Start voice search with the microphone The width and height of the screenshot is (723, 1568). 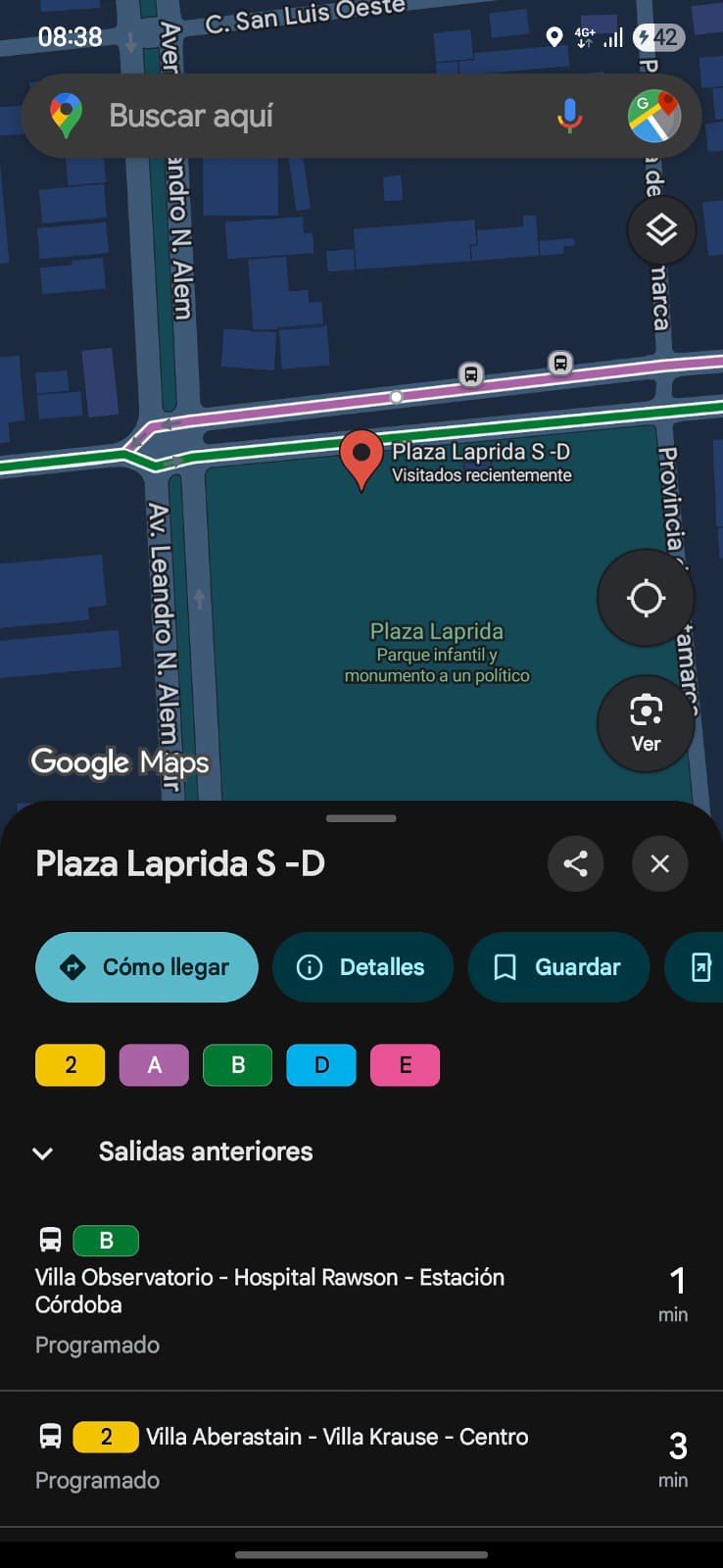[x=569, y=117]
